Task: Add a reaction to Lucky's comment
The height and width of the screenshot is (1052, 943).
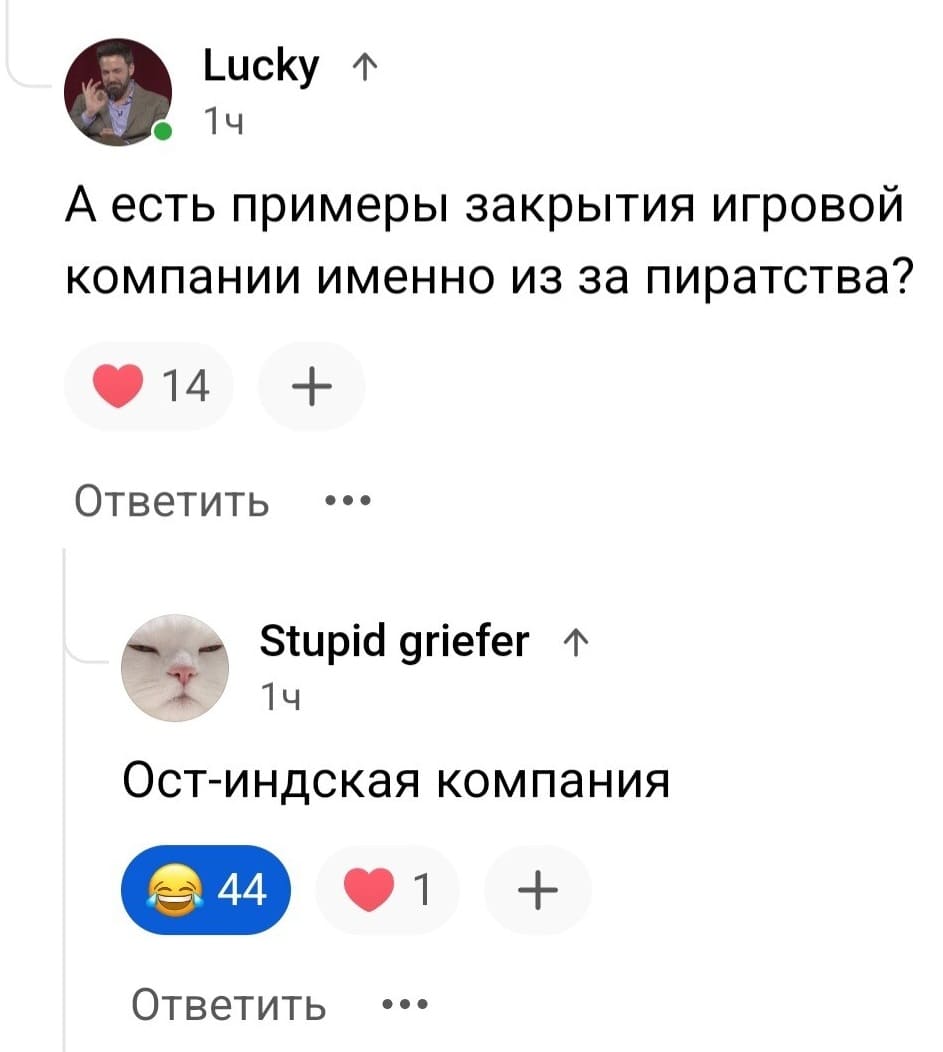Action: pos(311,386)
